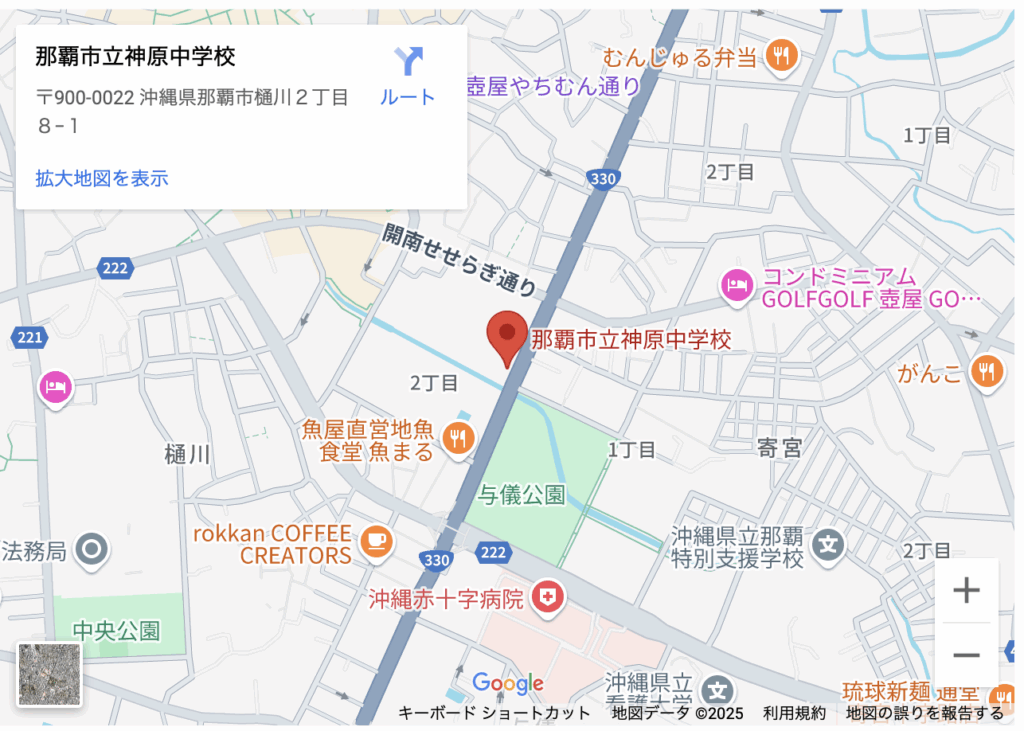Tap 地図の誤りを報告する link

click(924, 713)
